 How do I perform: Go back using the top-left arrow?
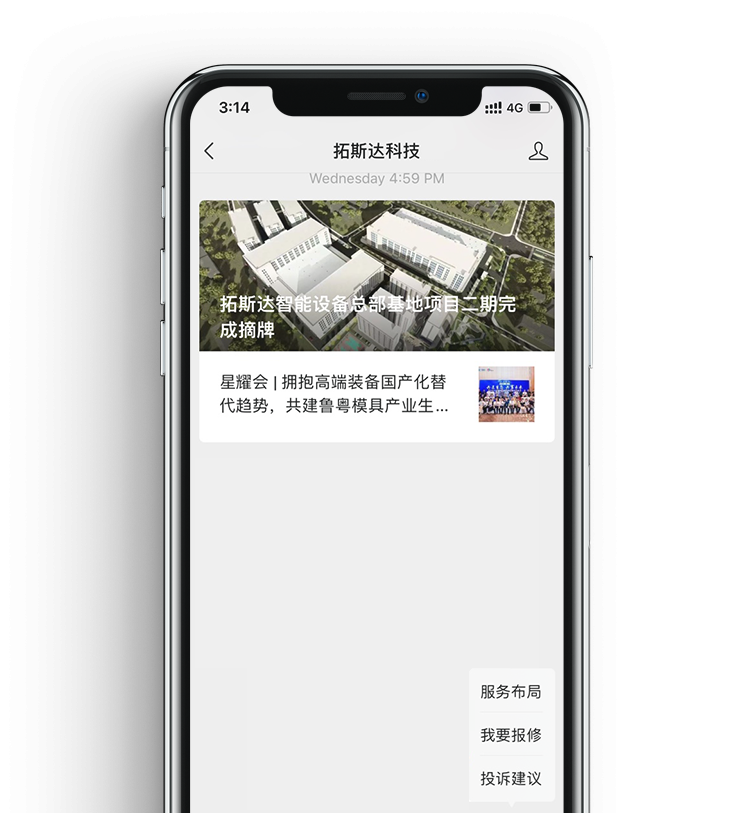[x=209, y=151]
